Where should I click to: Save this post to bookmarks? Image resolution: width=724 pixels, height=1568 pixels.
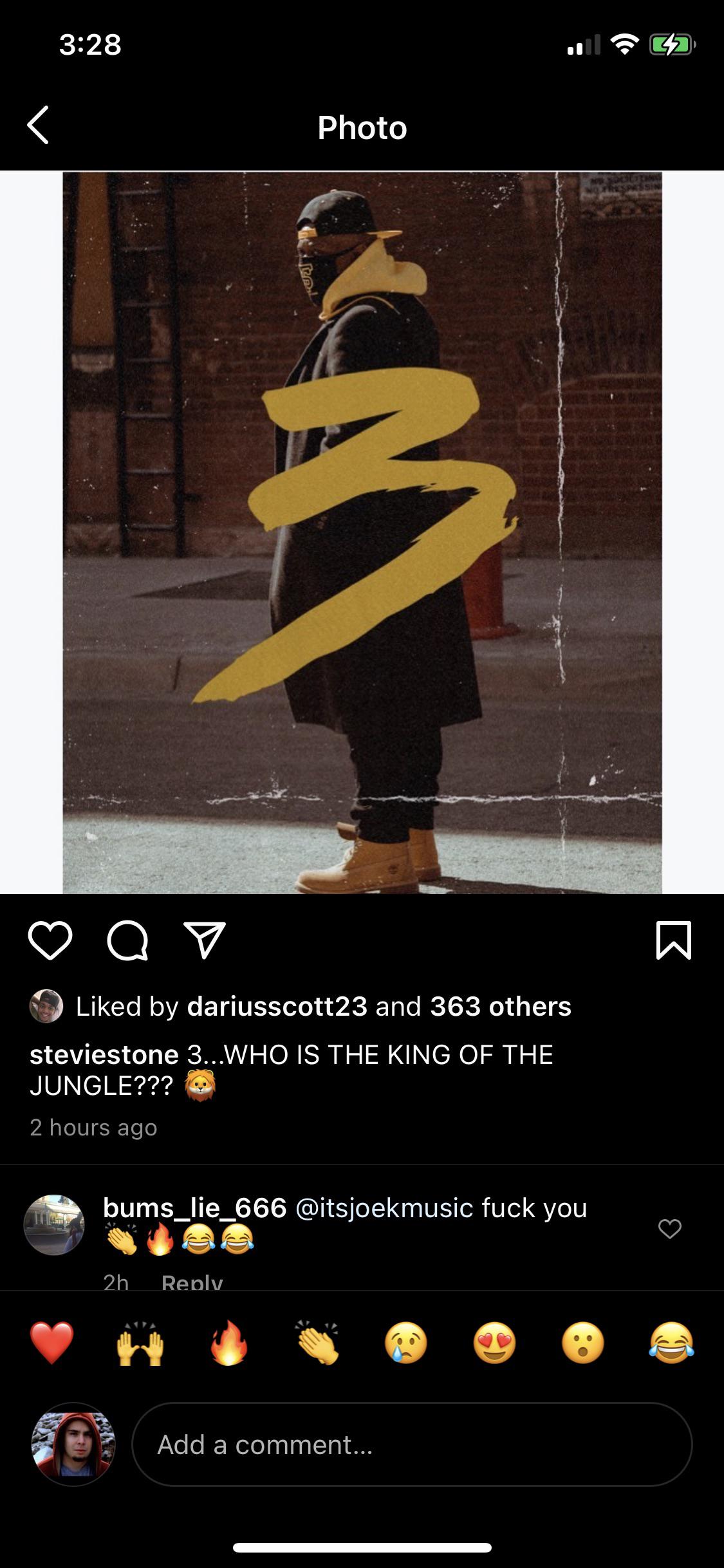[x=673, y=941]
